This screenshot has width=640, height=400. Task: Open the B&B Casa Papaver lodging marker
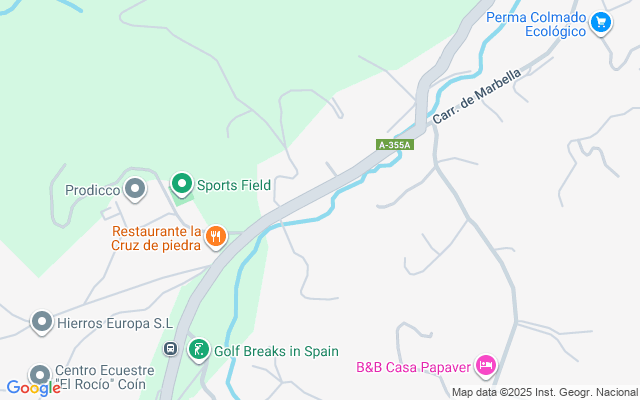tap(485, 365)
